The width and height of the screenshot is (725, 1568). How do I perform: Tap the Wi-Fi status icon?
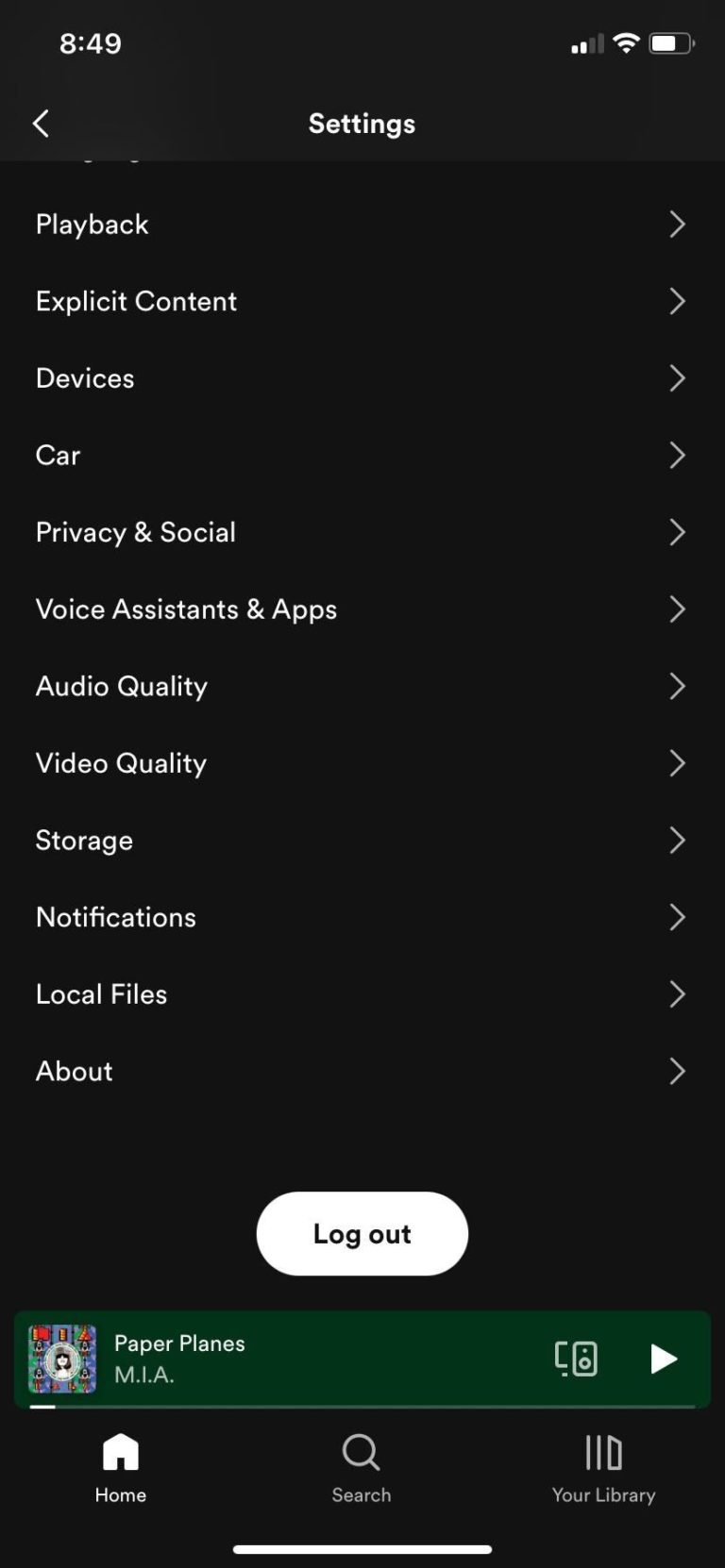625,42
